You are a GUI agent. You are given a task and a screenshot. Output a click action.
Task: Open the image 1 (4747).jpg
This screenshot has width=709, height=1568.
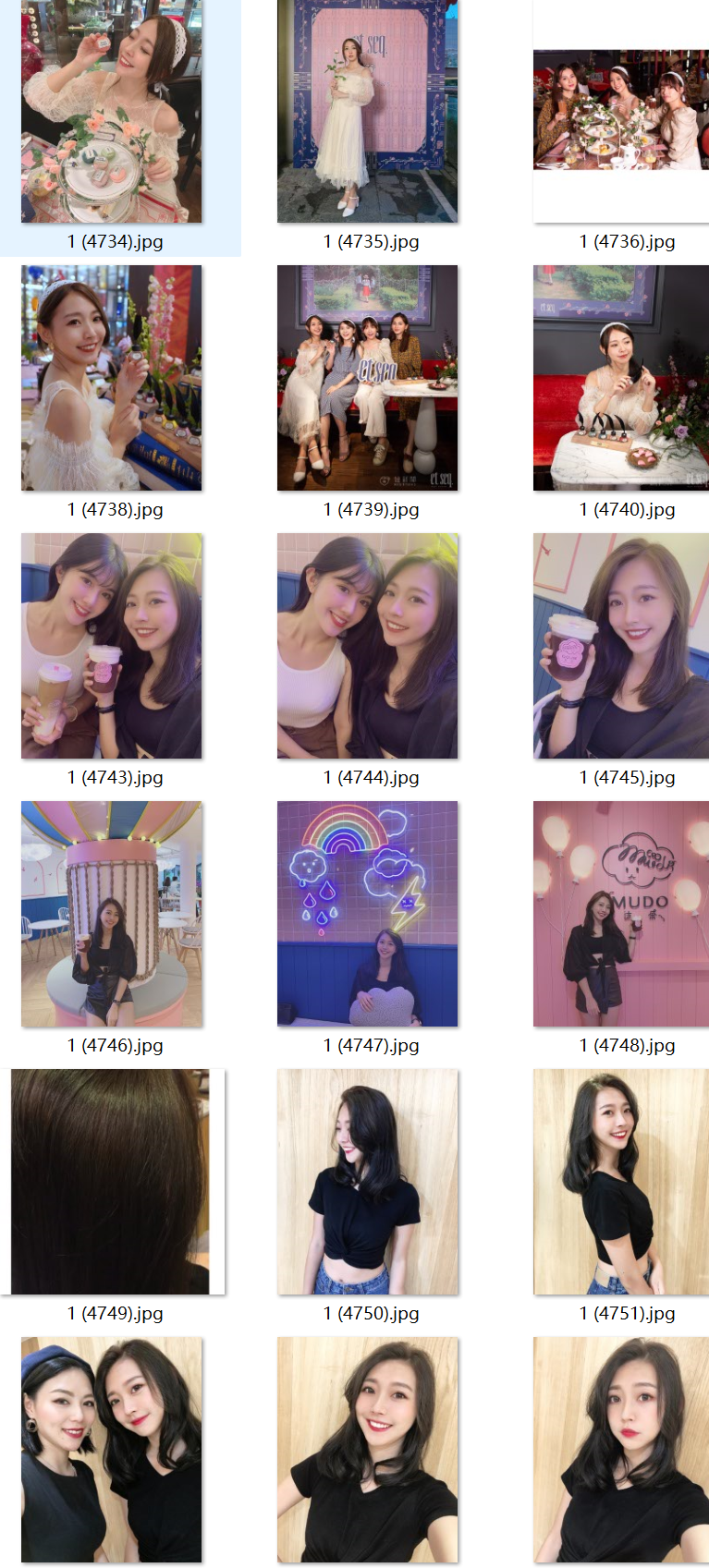click(x=367, y=913)
